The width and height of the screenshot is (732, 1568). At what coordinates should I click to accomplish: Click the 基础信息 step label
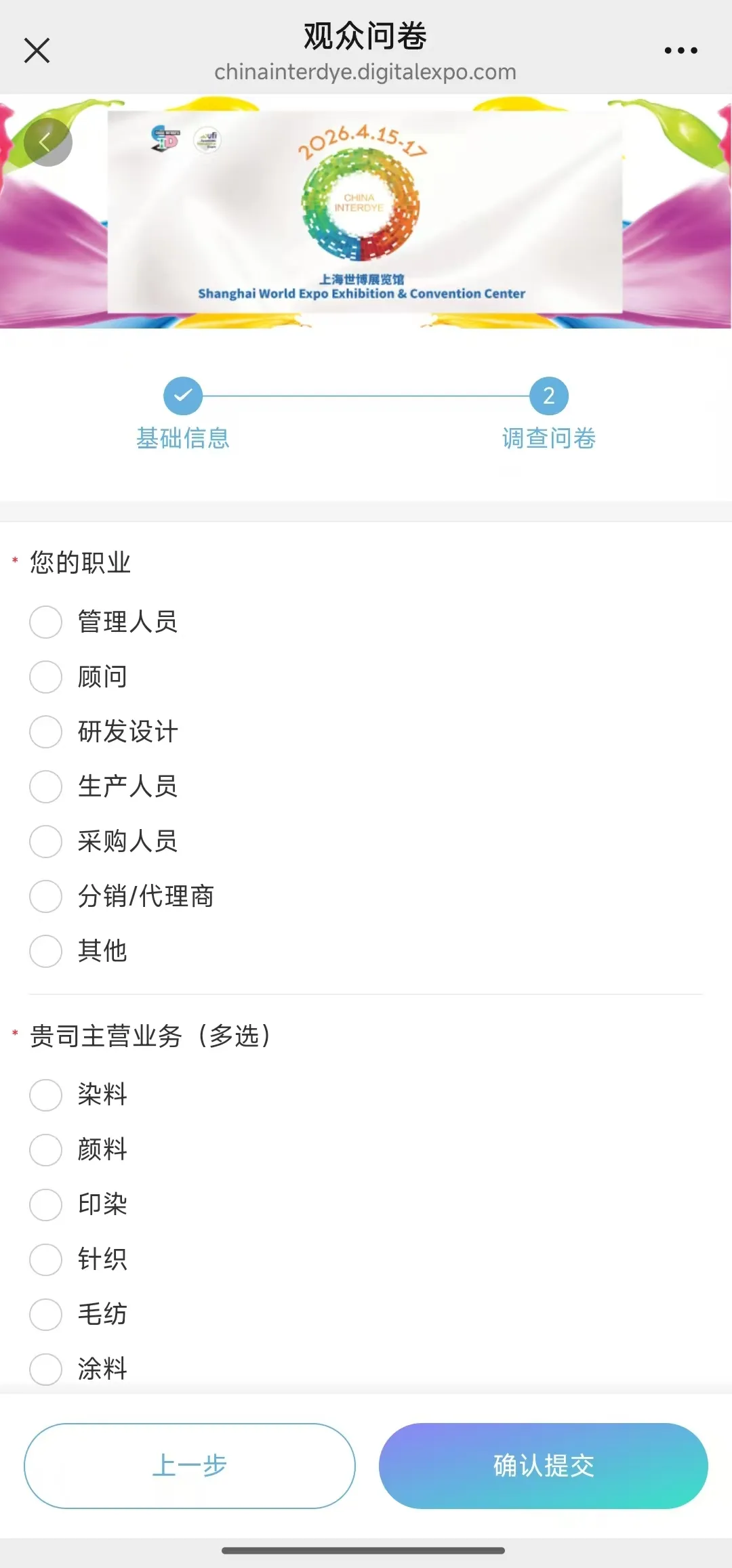pyautogui.click(x=182, y=439)
